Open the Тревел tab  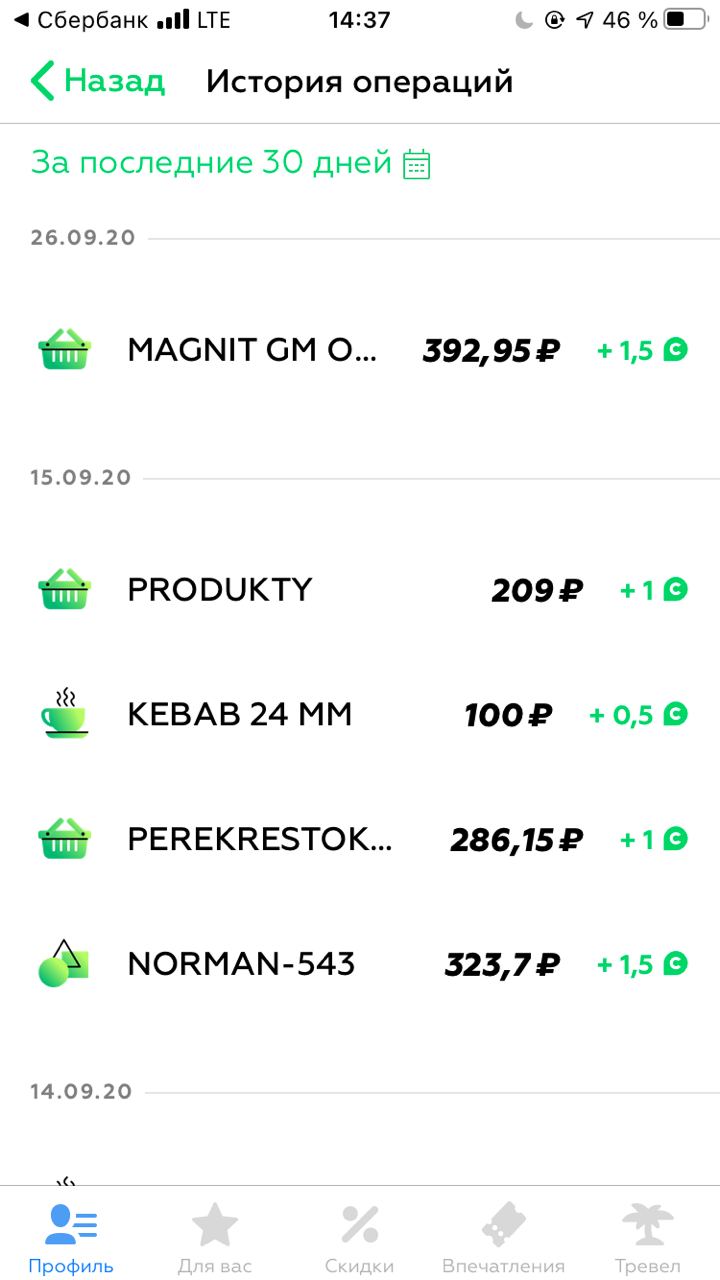648,1238
